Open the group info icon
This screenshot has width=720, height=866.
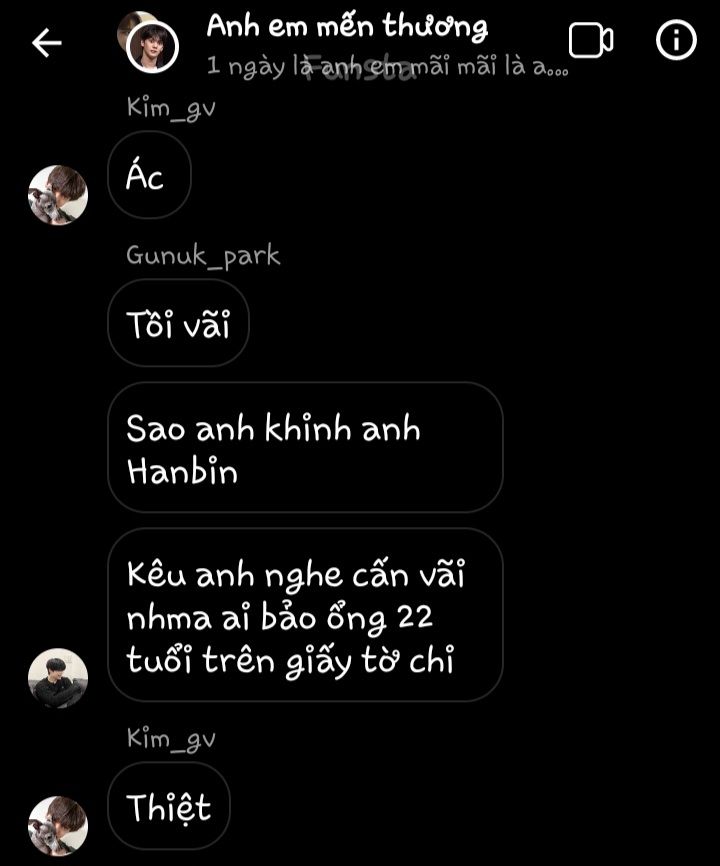point(676,41)
